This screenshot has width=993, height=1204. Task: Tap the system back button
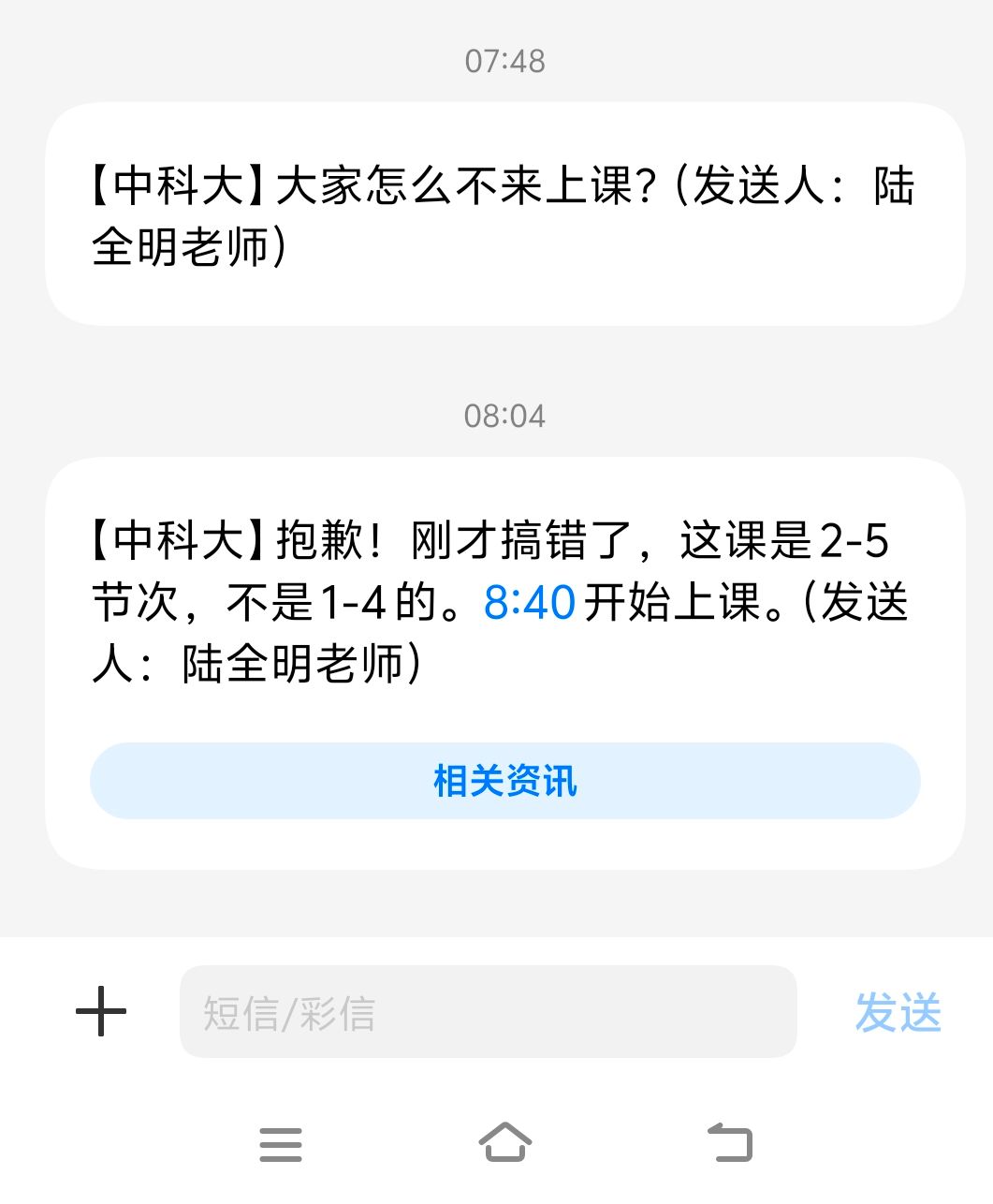tap(730, 1143)
